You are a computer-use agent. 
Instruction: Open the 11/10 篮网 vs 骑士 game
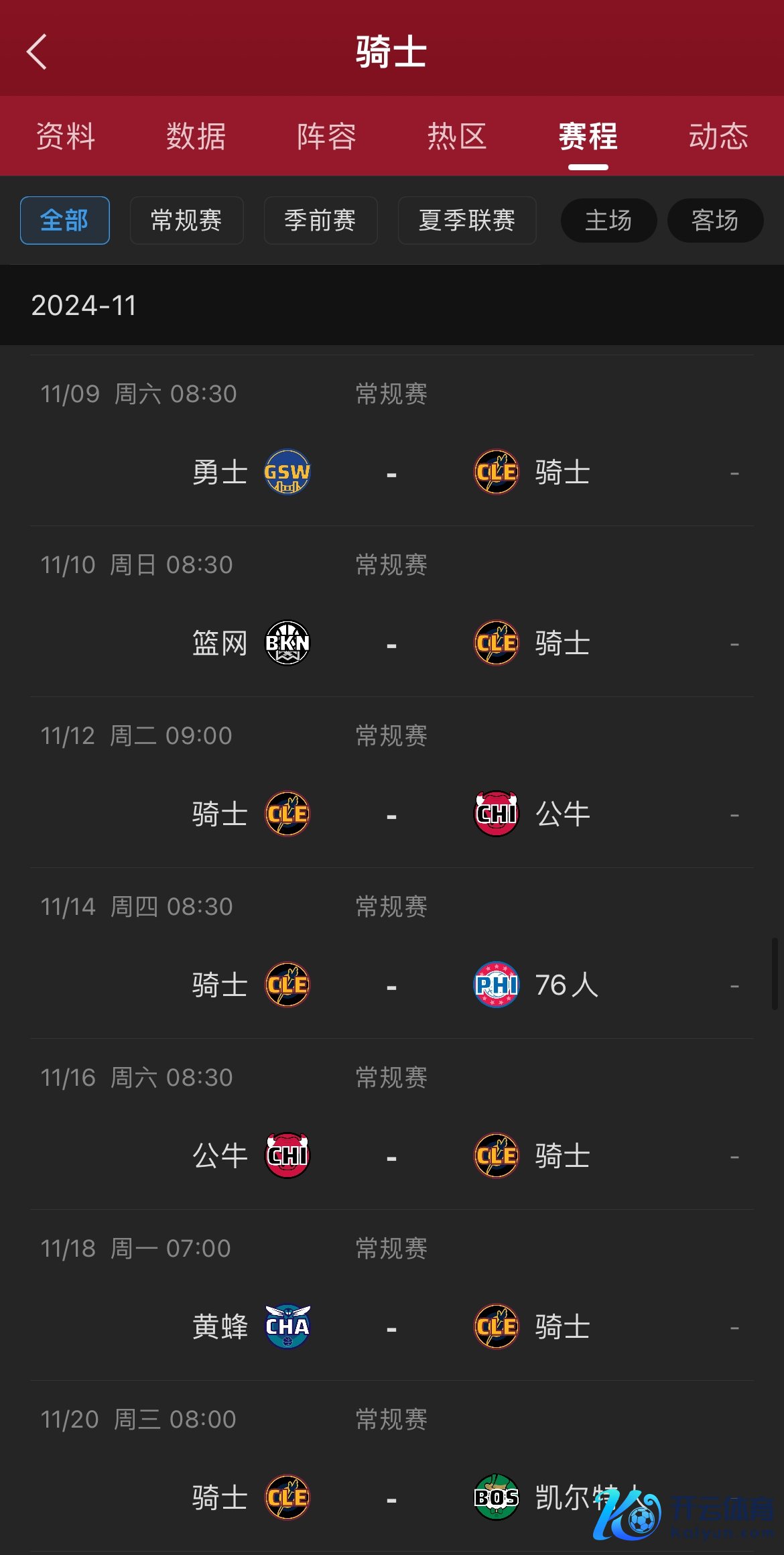[392, 611]
